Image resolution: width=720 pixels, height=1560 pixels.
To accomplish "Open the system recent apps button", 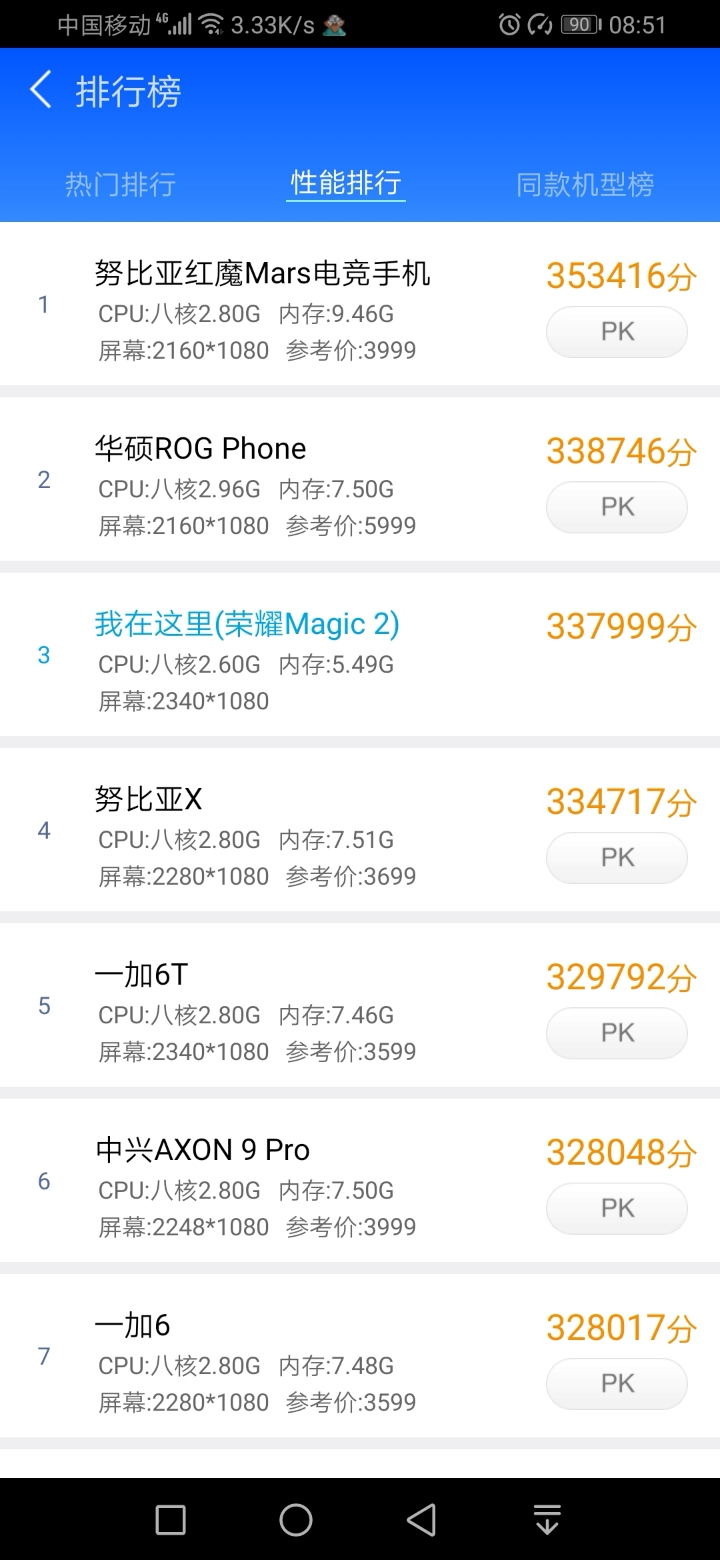I will tap(171, 1520).
